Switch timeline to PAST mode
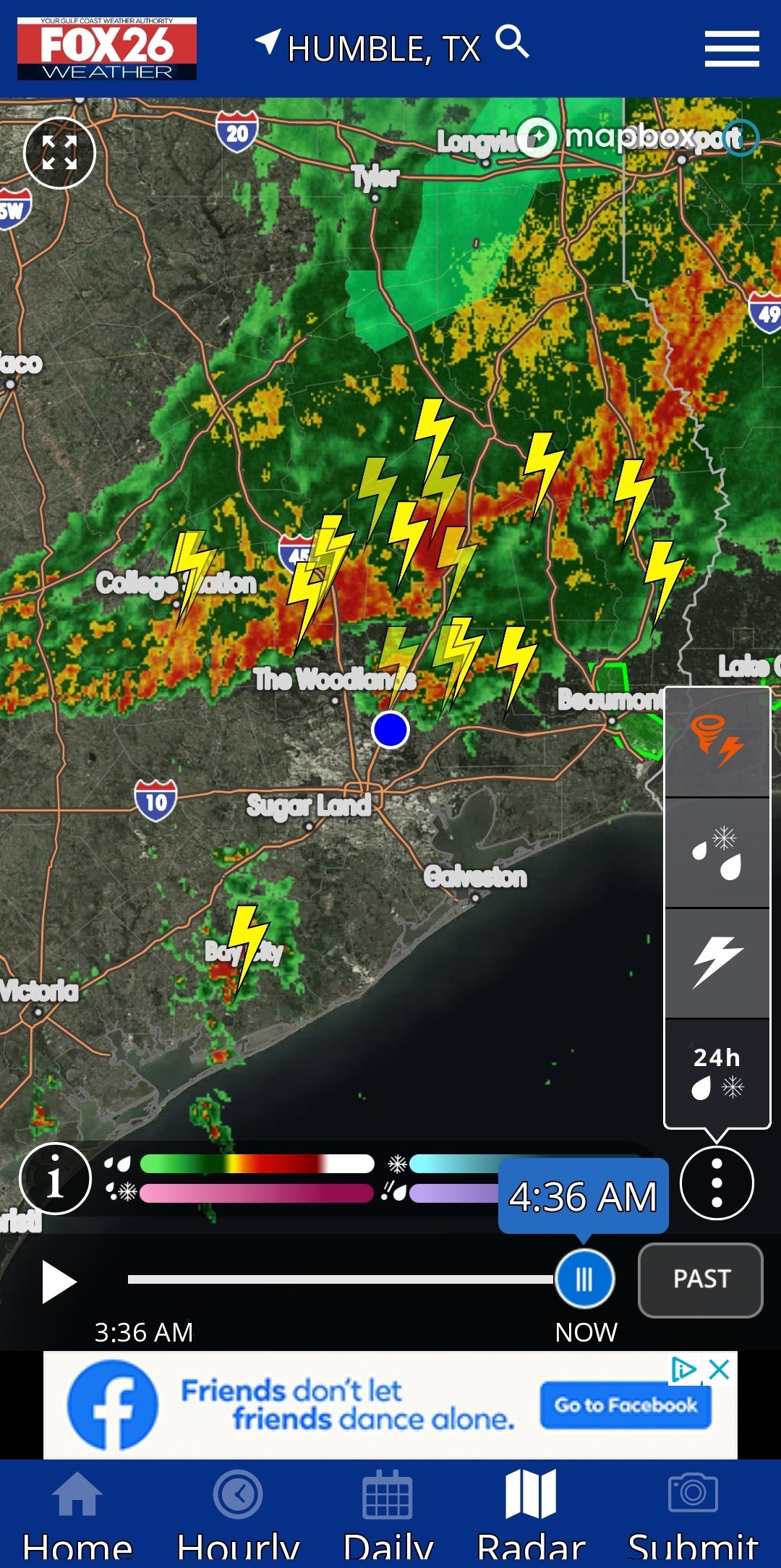 (700, 1279)
